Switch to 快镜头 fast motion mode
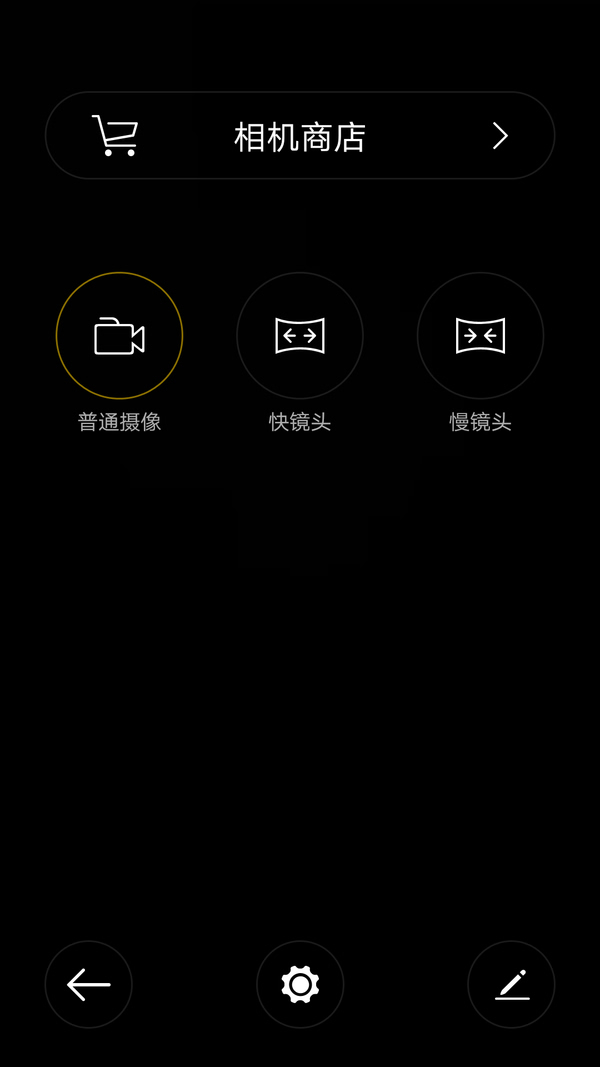The image size is (600, 1067). pos(300,336)
